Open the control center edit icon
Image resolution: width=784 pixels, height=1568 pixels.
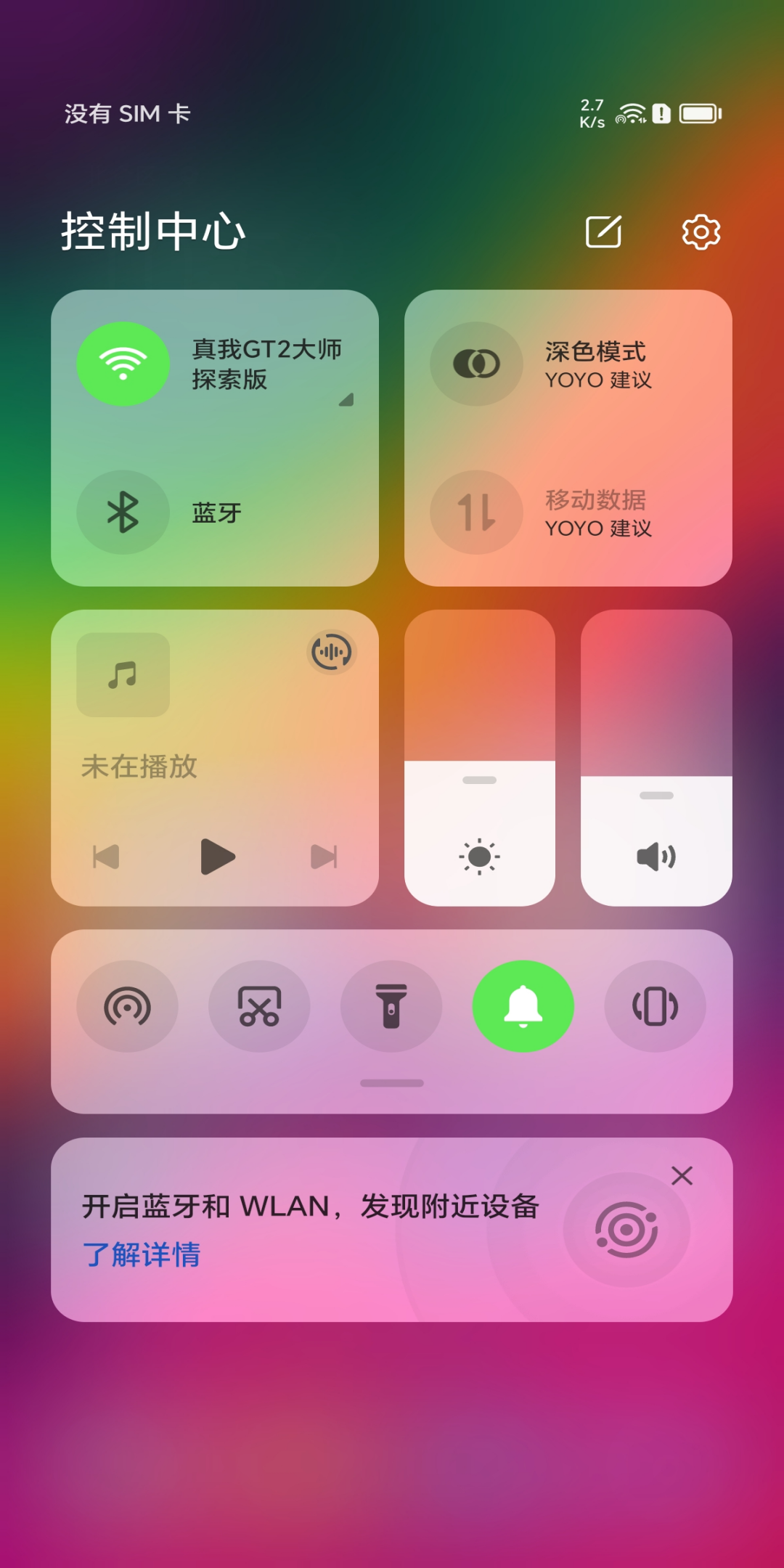click(x=603, y=232)
